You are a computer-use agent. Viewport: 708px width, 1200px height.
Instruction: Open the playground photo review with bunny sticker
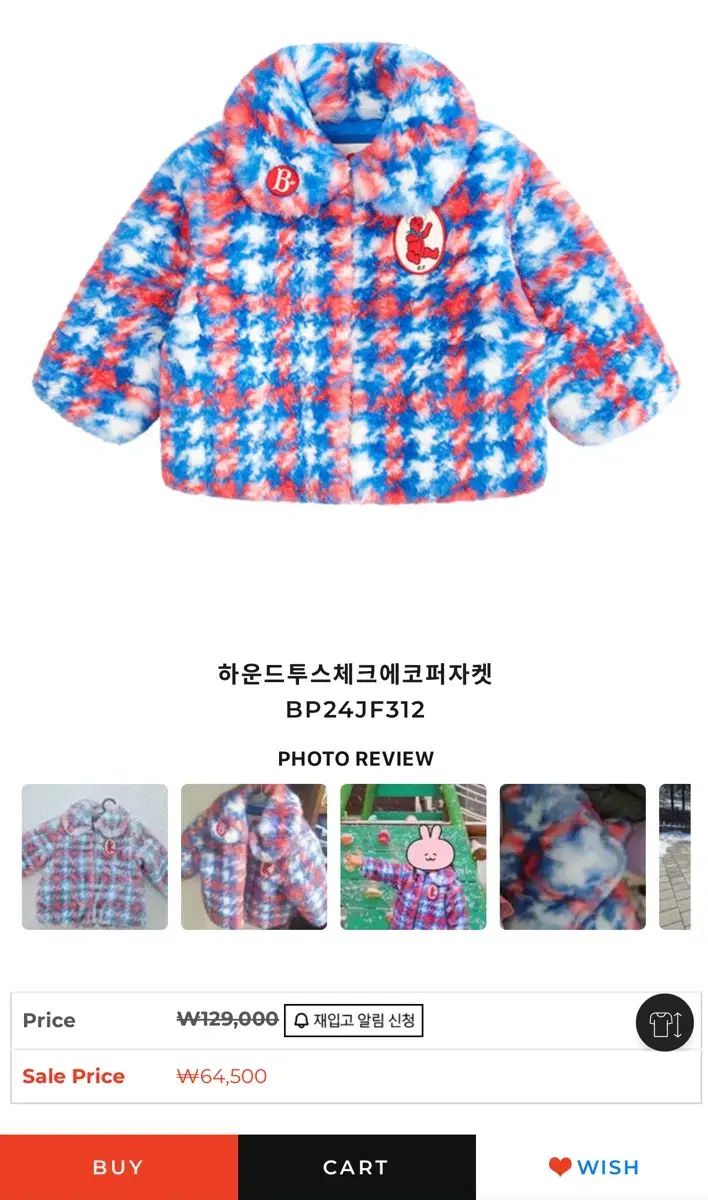[413, 857]
